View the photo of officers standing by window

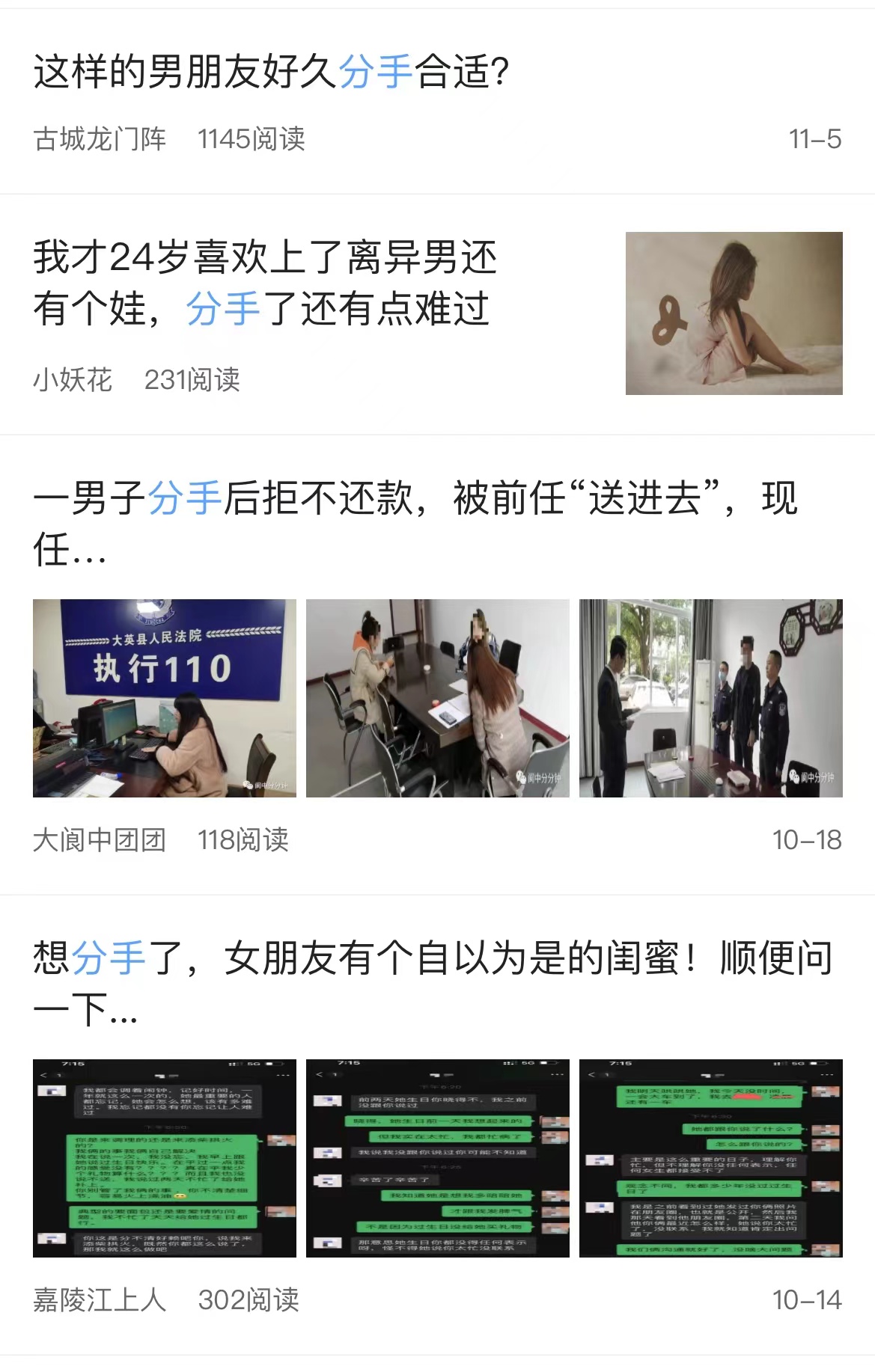click(710, 698)
